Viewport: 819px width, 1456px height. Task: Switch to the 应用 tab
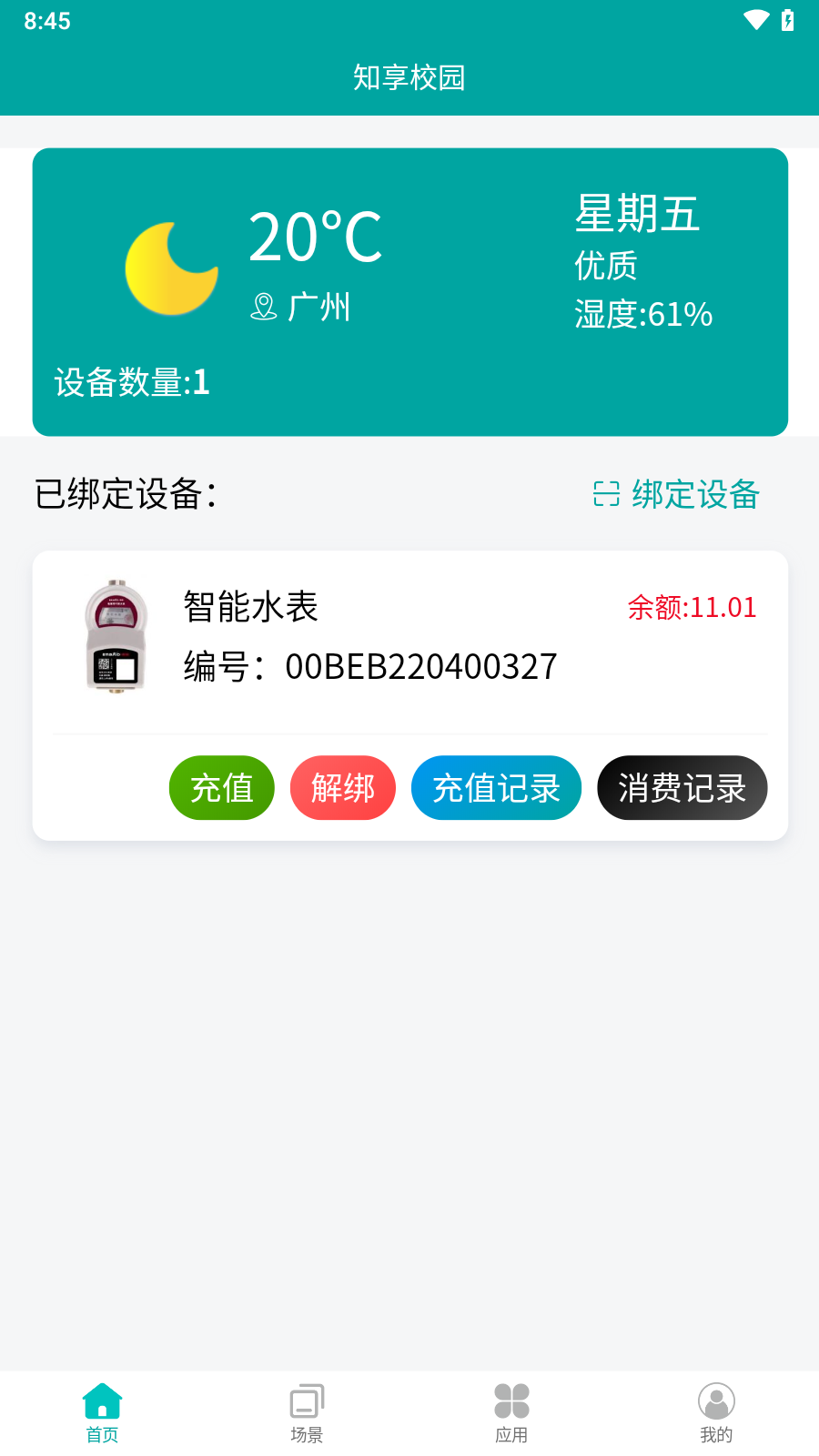tap(511, 1413)
